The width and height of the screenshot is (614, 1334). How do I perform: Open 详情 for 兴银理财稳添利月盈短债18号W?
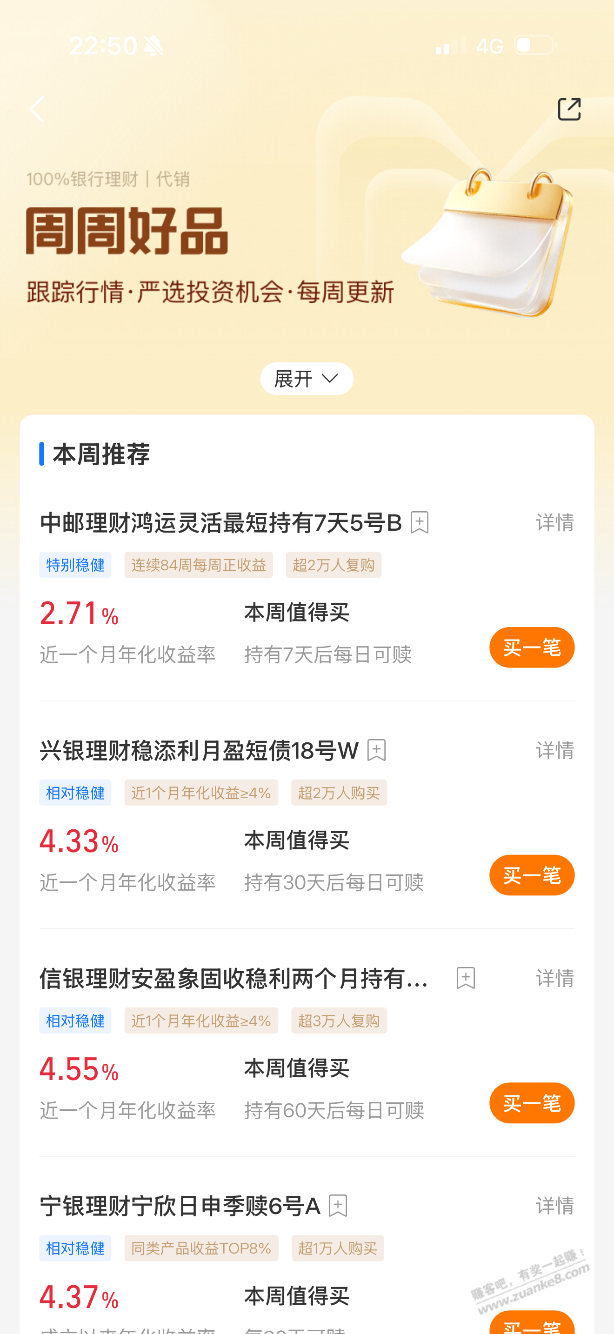(555, 750)
